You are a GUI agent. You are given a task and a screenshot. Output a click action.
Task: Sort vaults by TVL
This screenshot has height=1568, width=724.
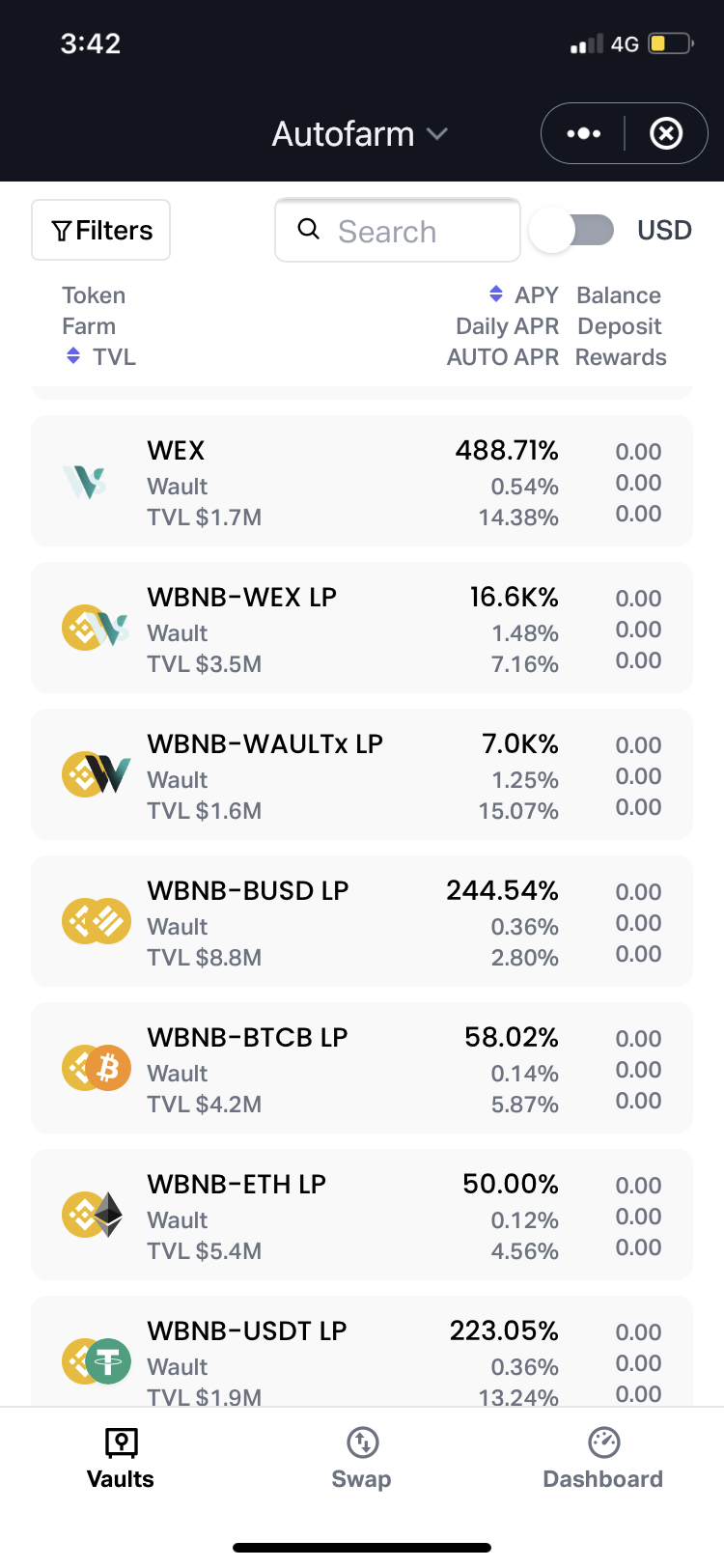(x=99, y=356)
